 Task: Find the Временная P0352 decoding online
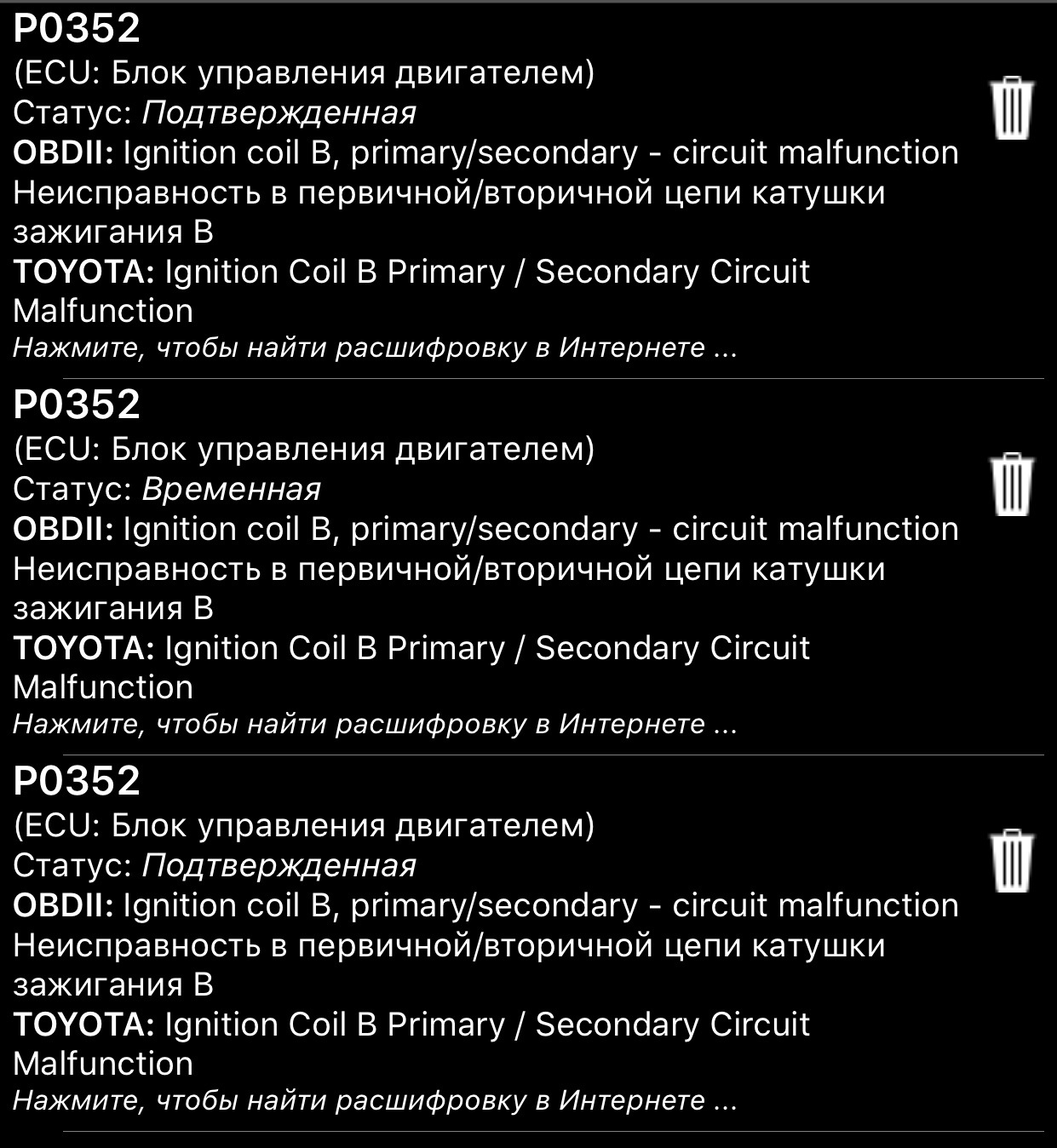tap(375, 725)
